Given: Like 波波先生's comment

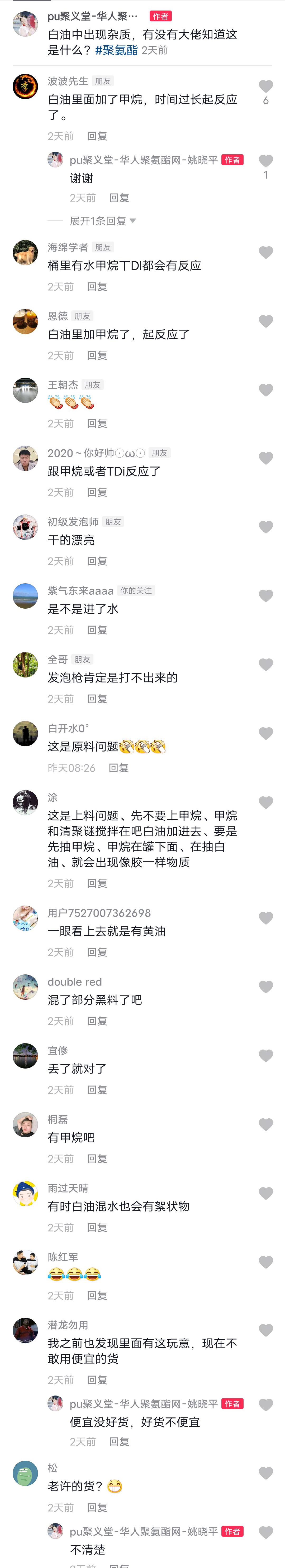Looking at the screenshot, I should (265, 86).
